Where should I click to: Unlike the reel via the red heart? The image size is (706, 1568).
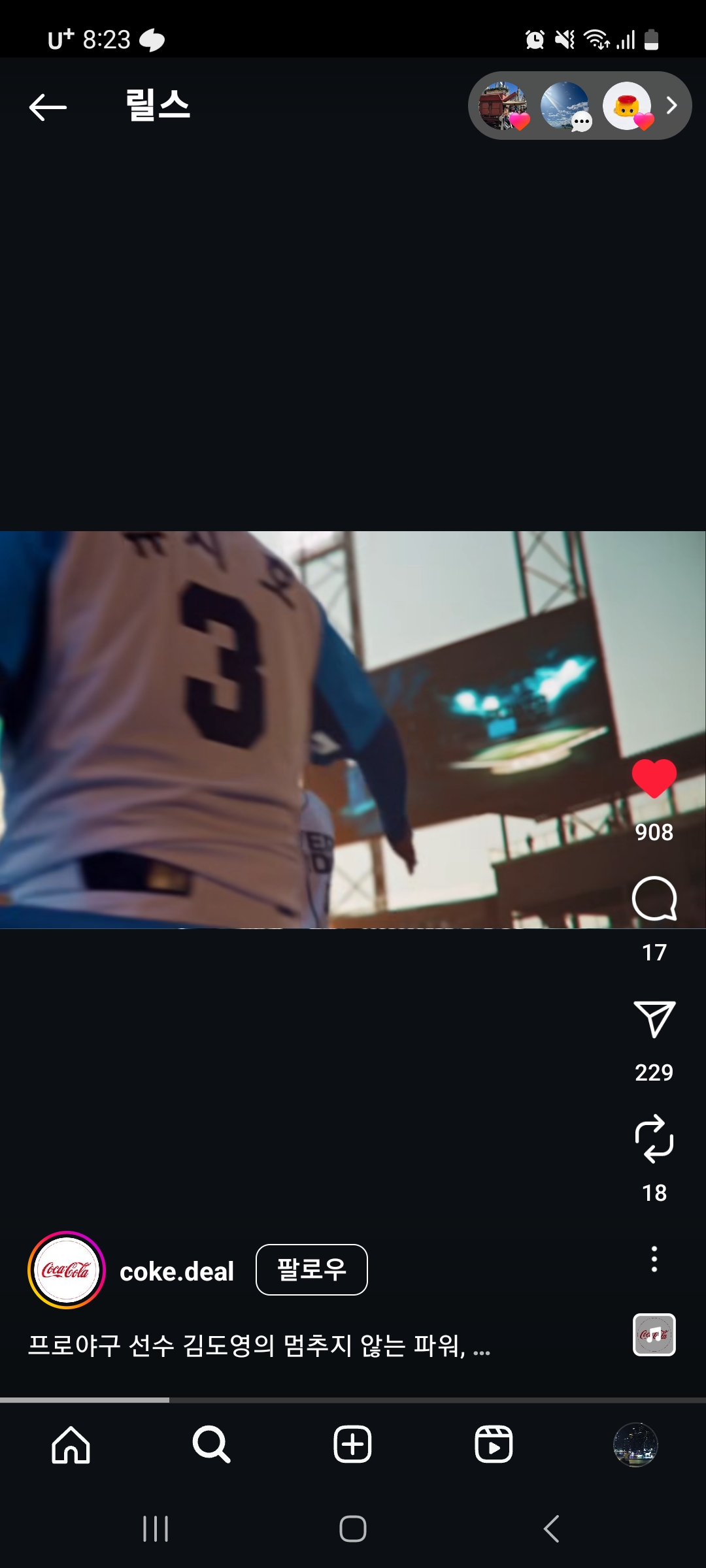click(654, 778)
